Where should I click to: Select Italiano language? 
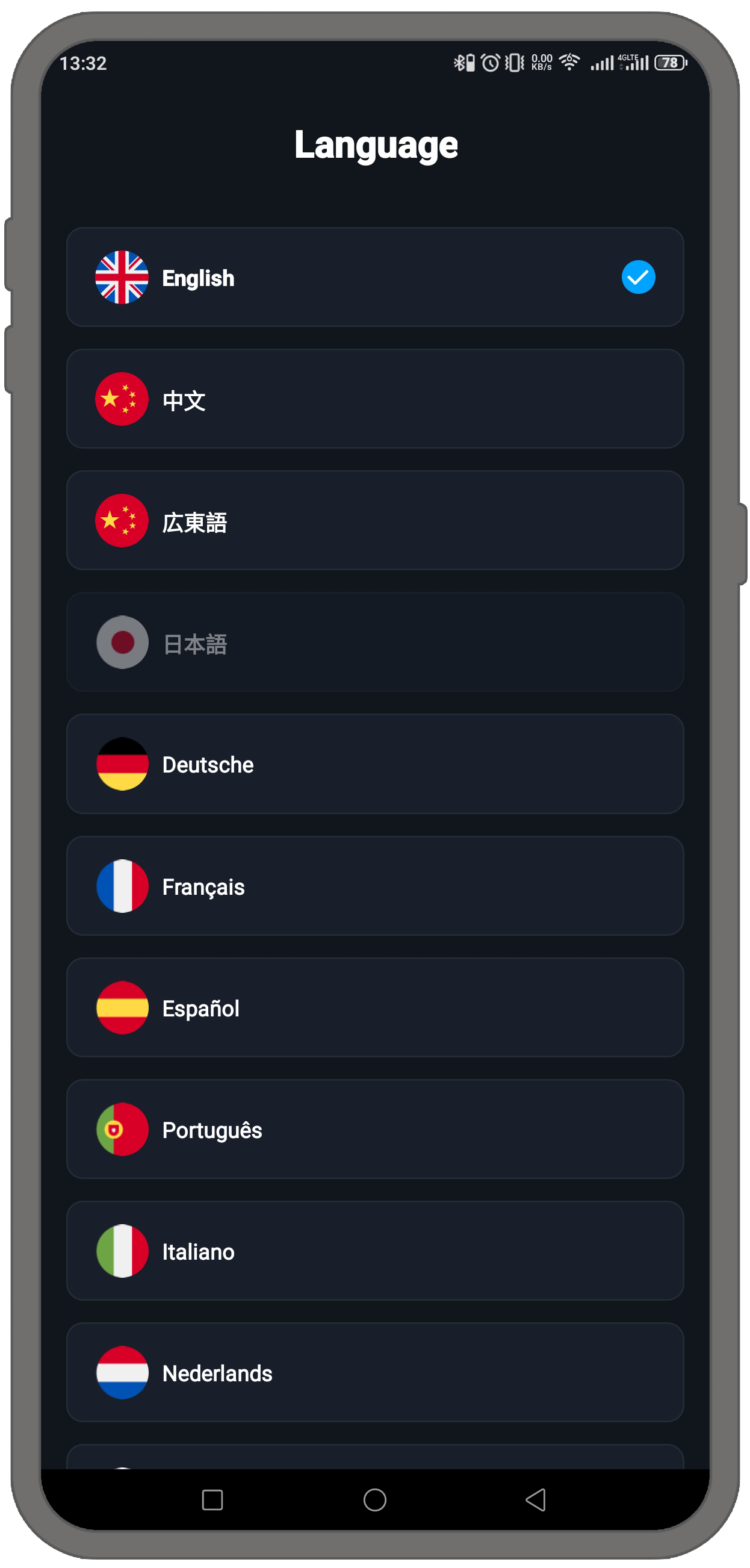pos(374,1251)
